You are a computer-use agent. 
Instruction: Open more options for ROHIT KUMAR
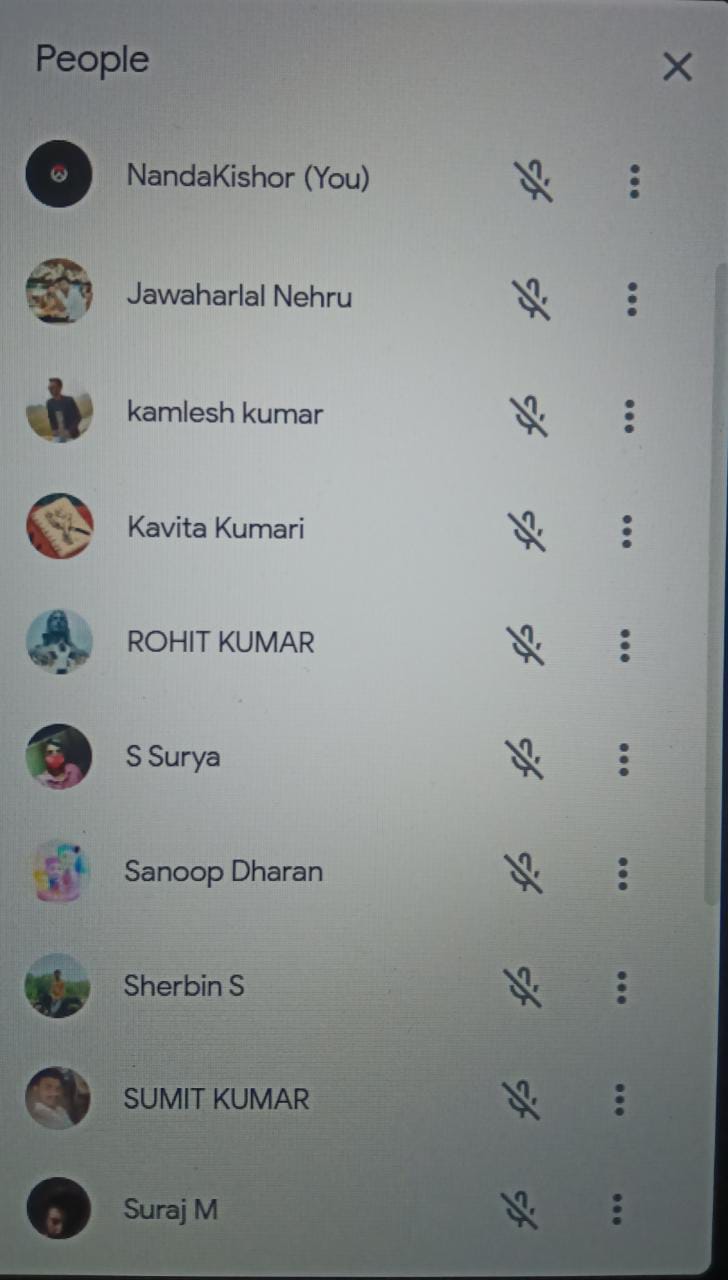click(x=625, y=646)
